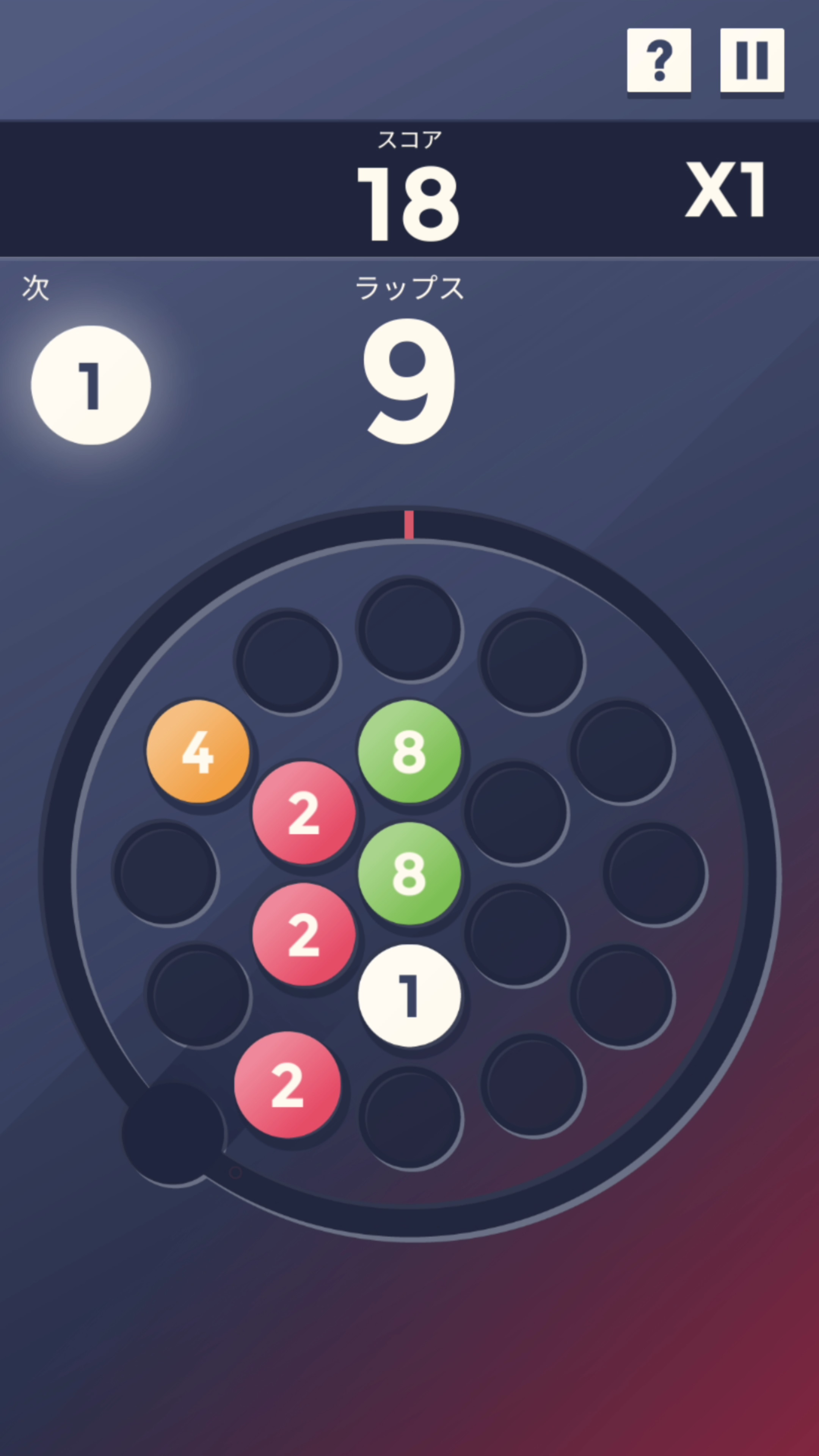Open the help question mark button
The width and height of the screenshot is (819, 1456).
tap(659, 61)
